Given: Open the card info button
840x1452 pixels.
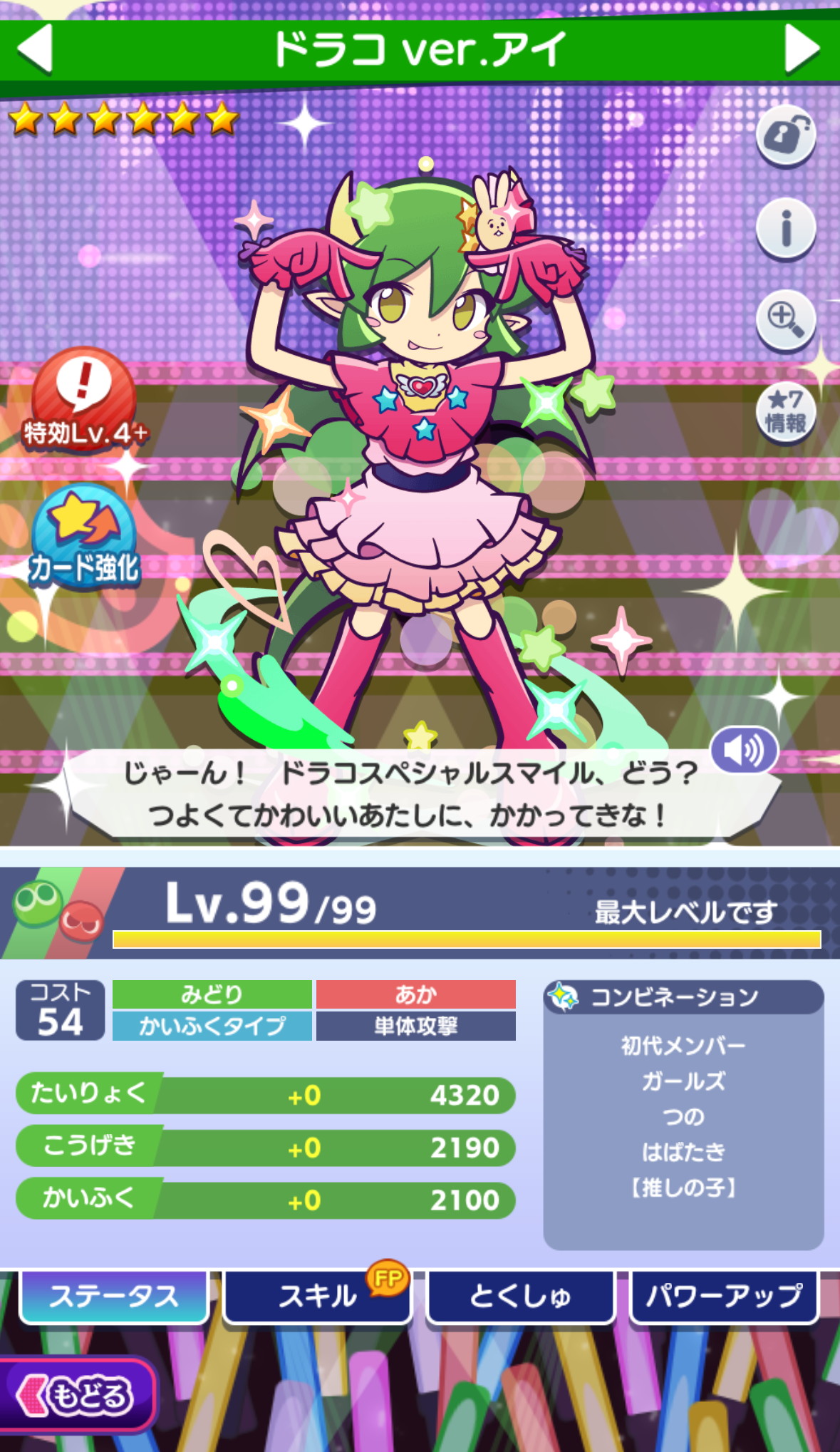Looking at the screenshot, I should tap(785, 228).
